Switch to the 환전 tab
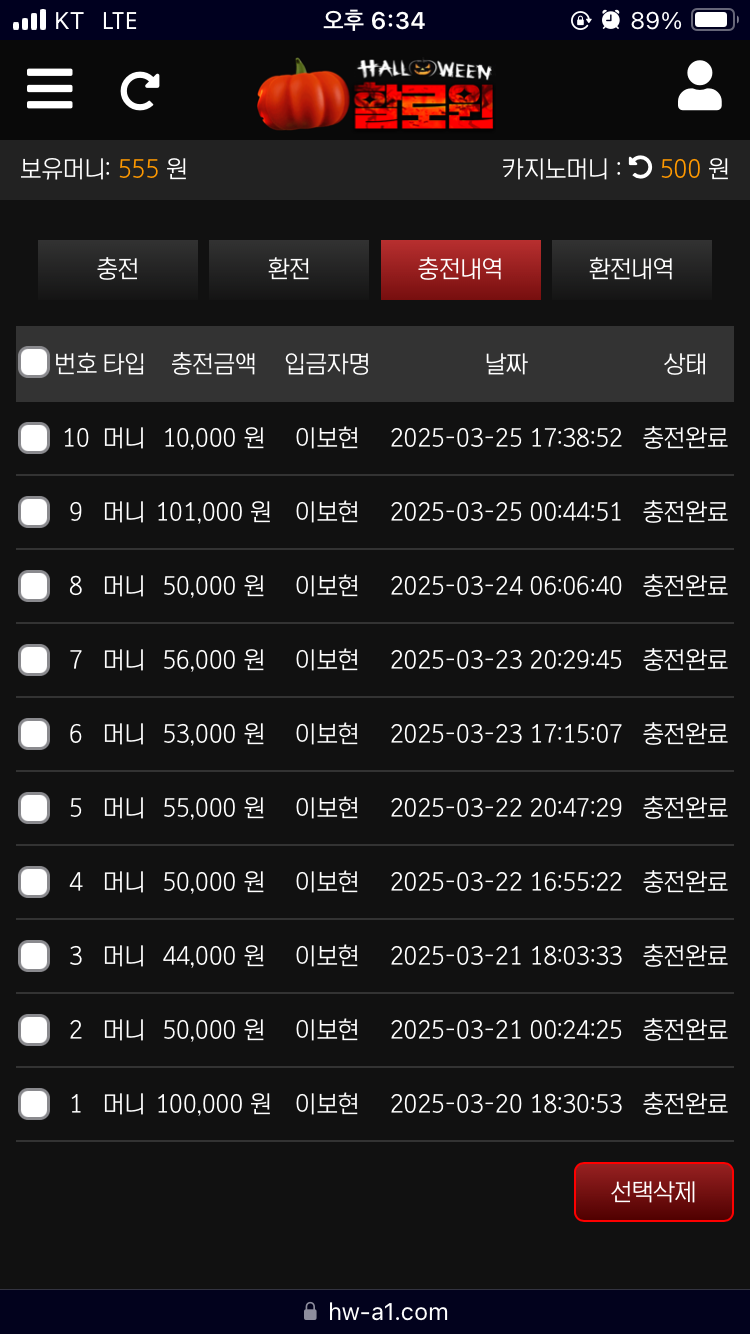Screen dimensions: 750x1334 point(289,270)
